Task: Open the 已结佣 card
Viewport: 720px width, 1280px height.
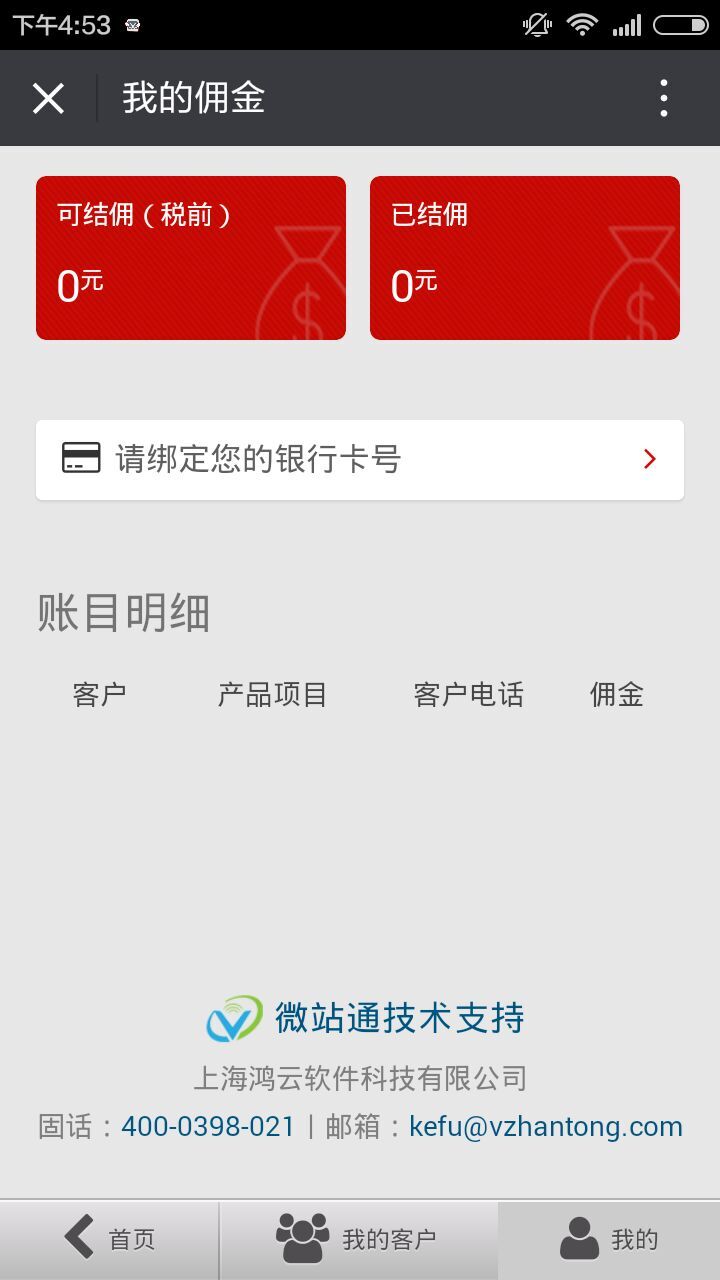Action: click(525, 258)
